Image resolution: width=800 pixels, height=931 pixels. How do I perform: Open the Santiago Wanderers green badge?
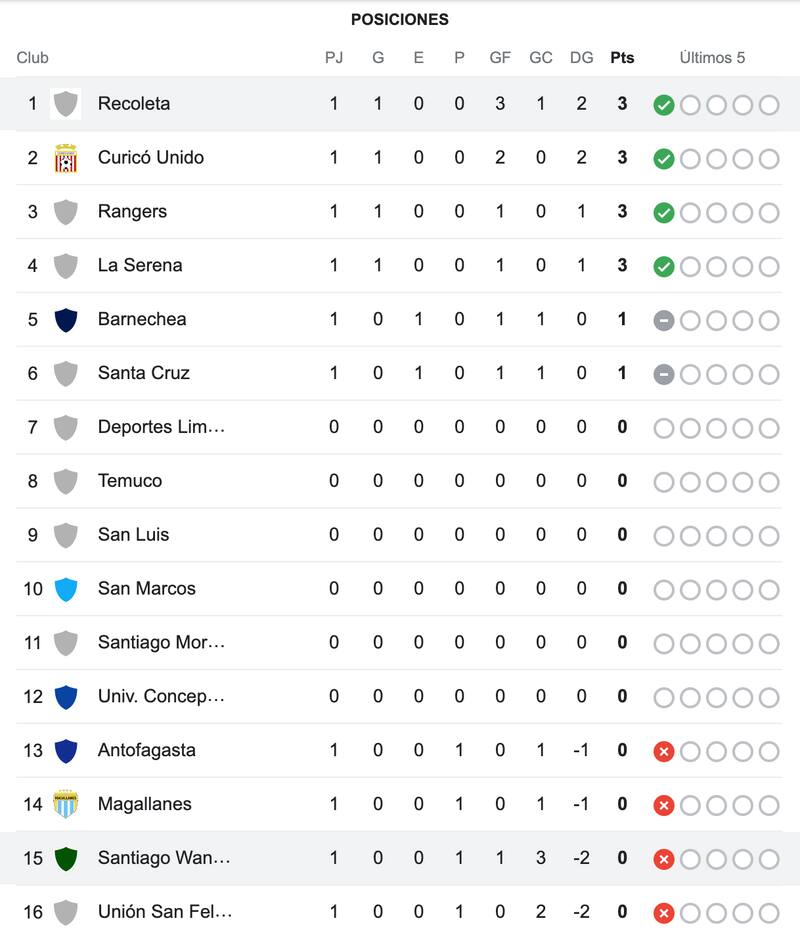[x=65, y=857]
